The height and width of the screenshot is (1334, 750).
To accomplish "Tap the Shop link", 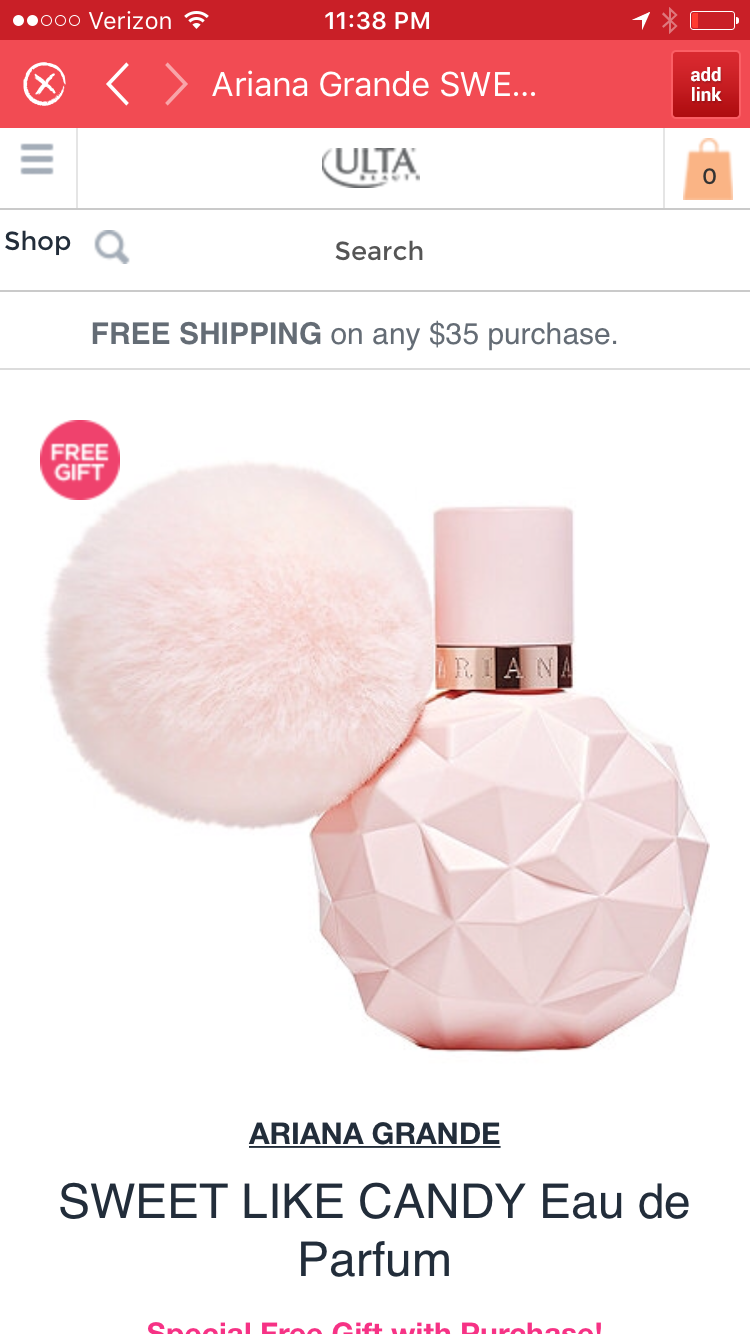I will coord(38,242).
